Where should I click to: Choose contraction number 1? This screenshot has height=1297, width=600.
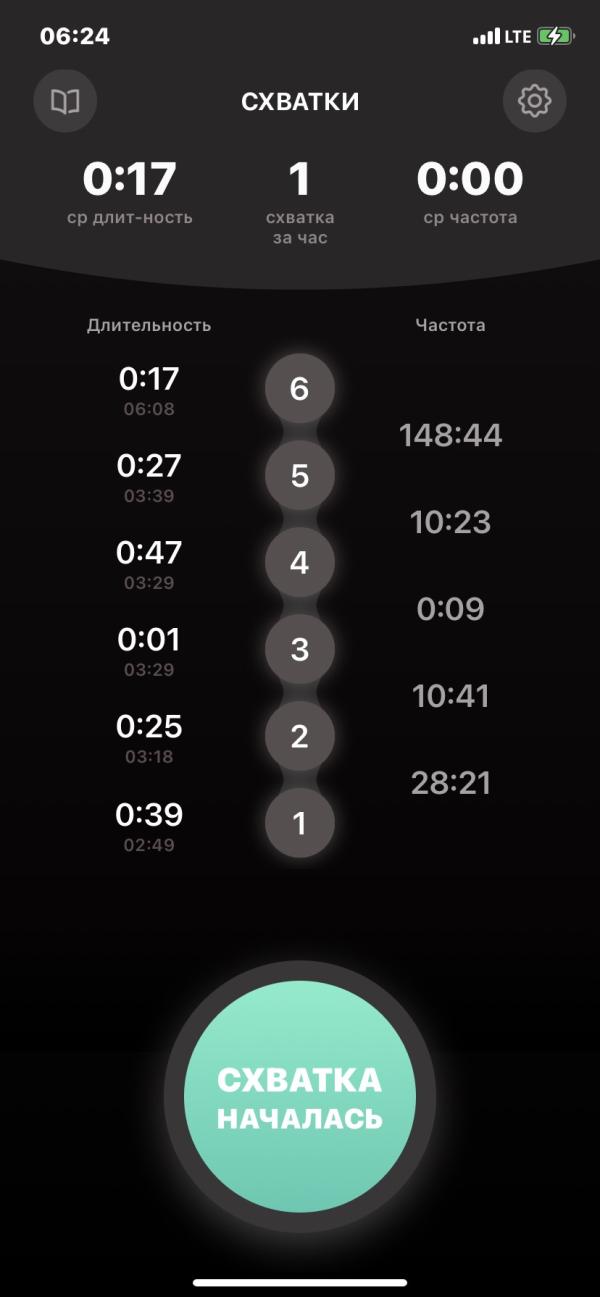(x=299, y=824)
